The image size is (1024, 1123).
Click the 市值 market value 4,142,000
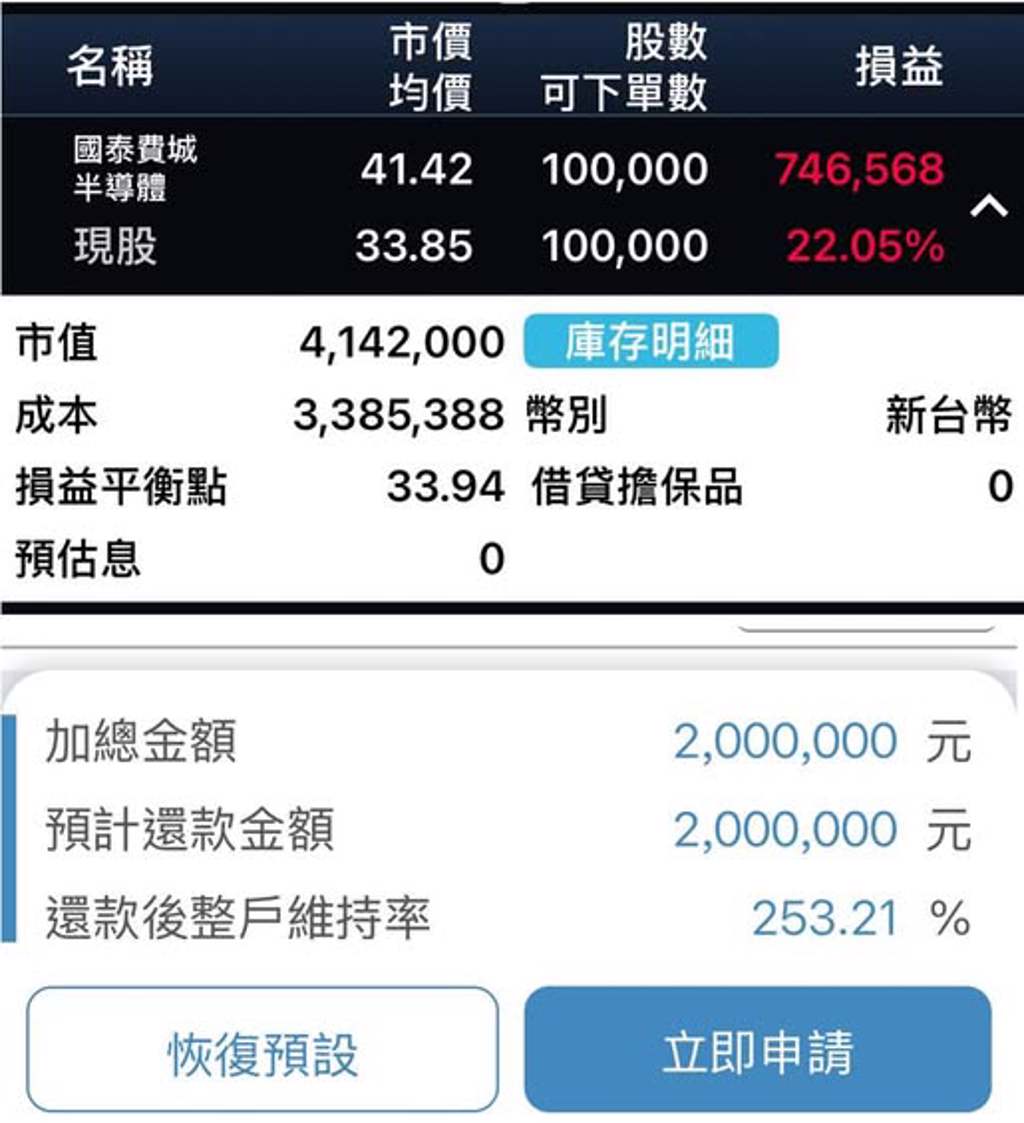[398, 341]
